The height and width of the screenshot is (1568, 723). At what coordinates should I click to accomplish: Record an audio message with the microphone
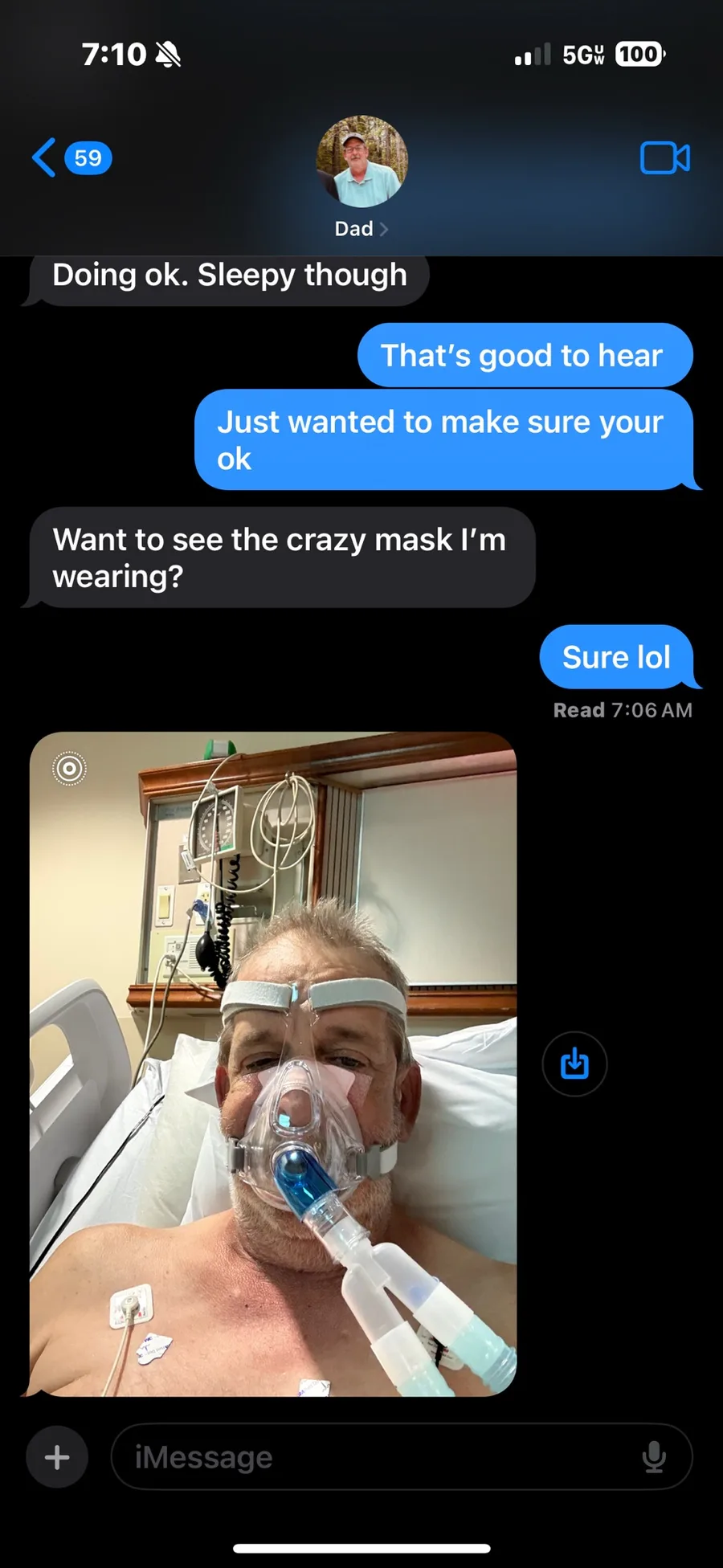click(654, 1456)
